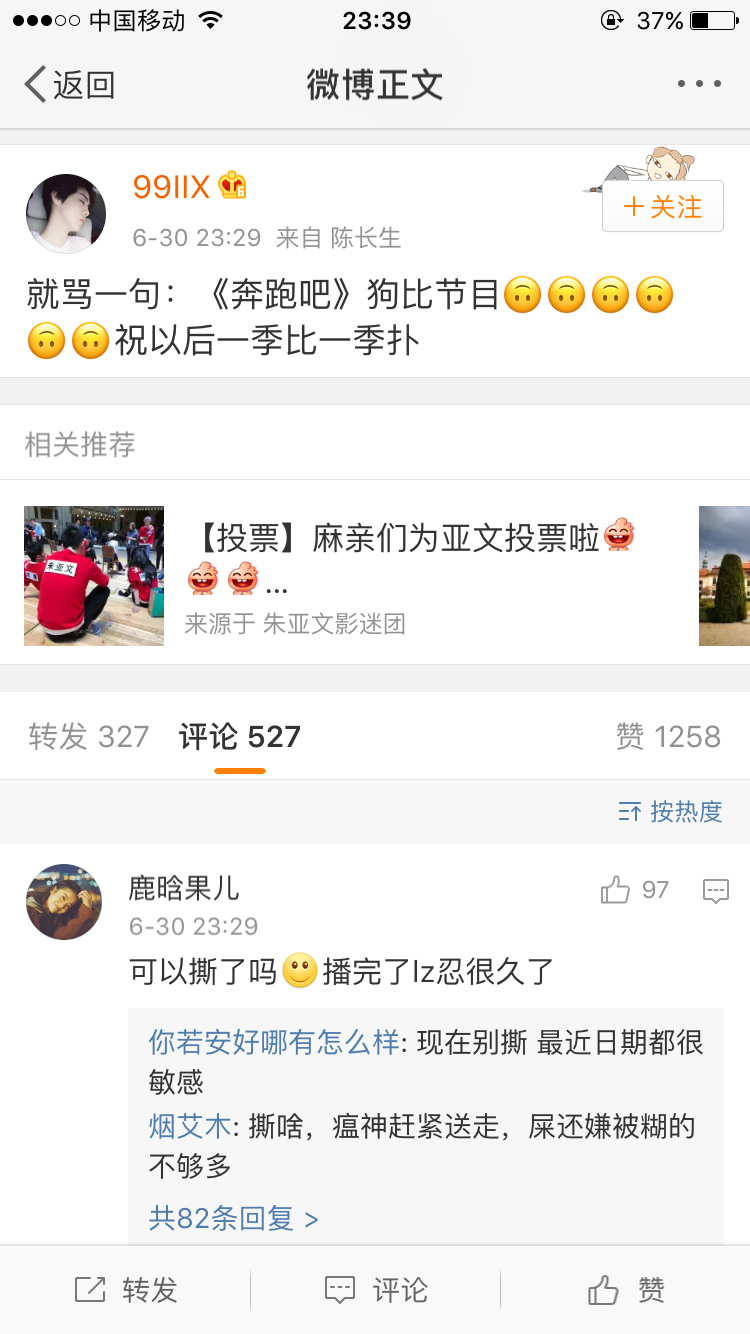Screen dimensions: 750x1334
Task: View the 赞 1258 likes list
Action: click(668, 738)
